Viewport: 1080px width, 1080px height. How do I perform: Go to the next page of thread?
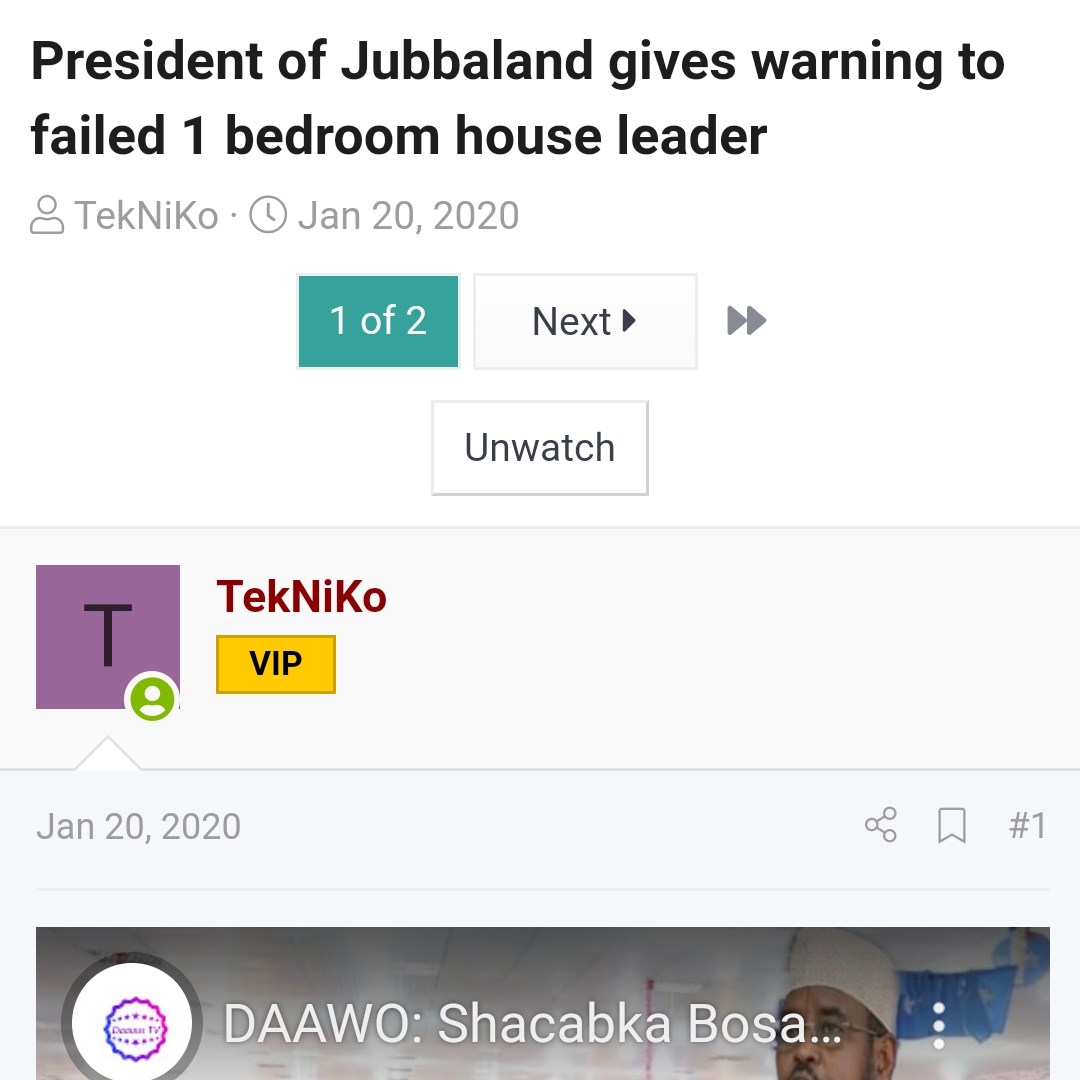(x=585, y=321)
